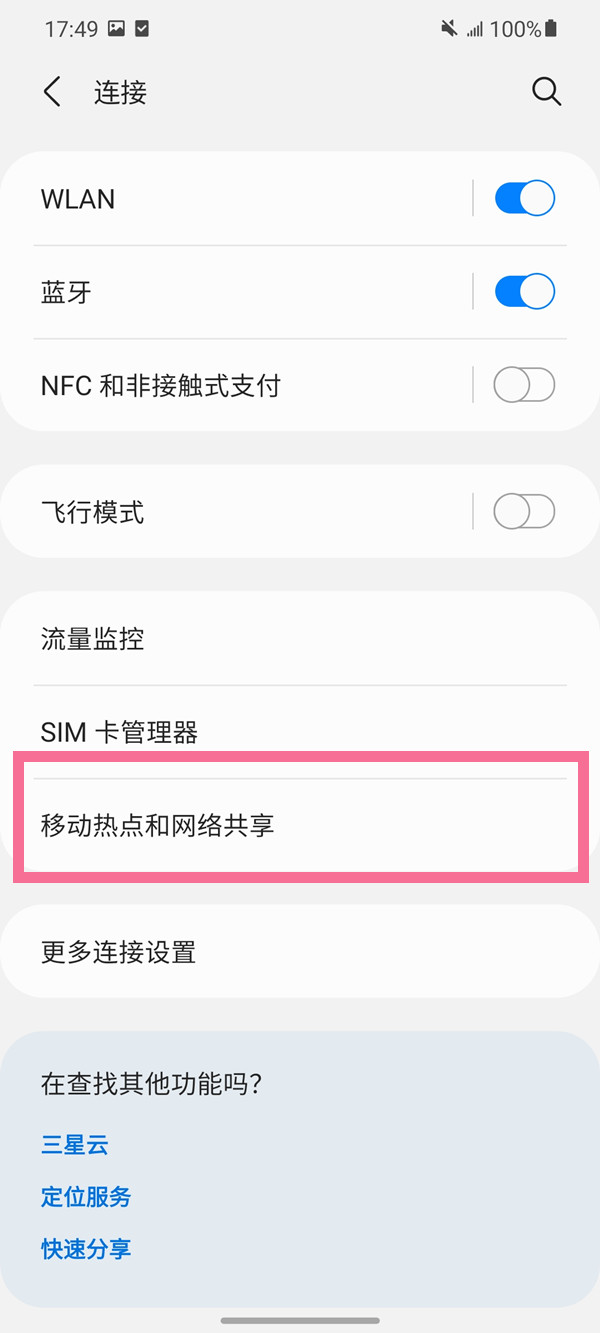Turn on 飞行模式 toggle
The height and width of the screenshot is (1333, 600).
tap(524, 512)
